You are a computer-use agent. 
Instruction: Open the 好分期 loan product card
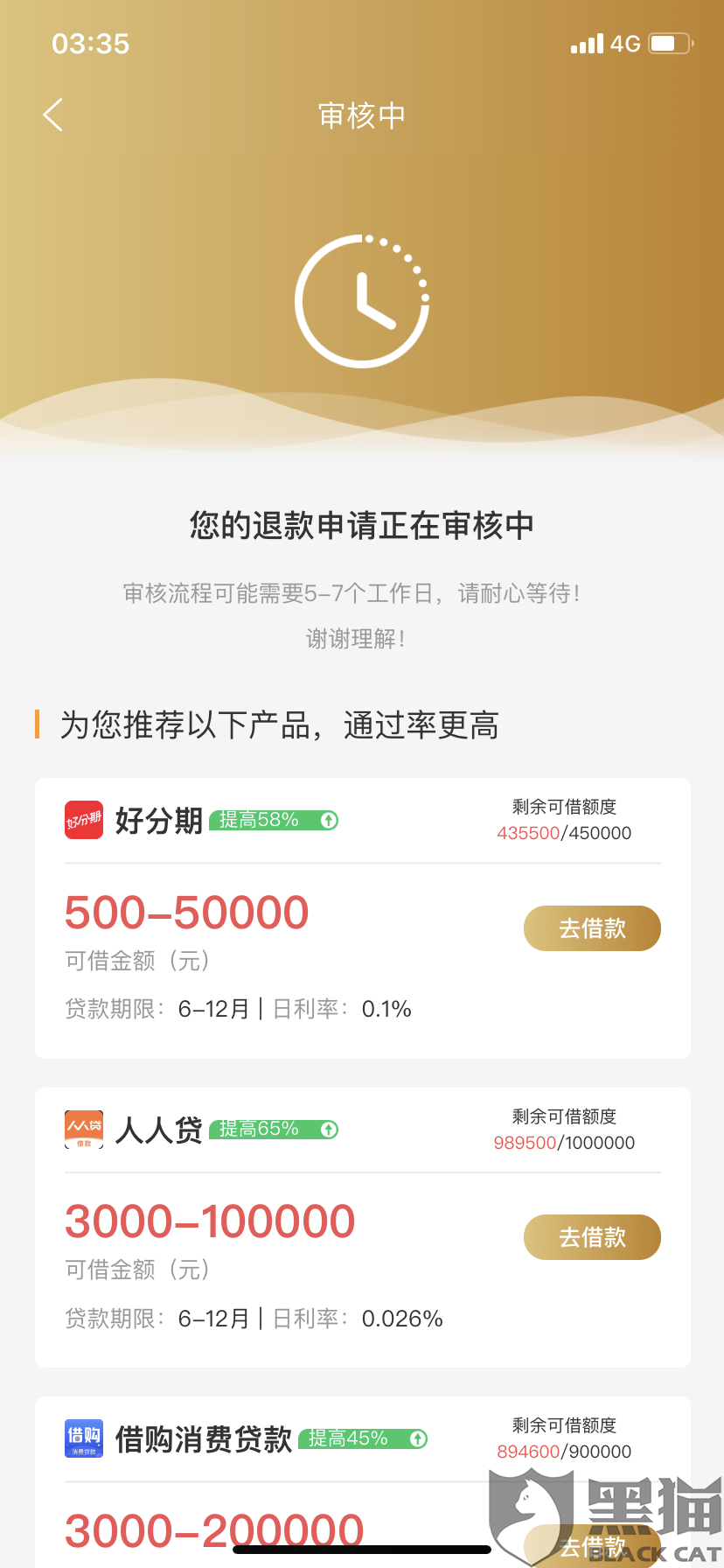tap(363, 918)
